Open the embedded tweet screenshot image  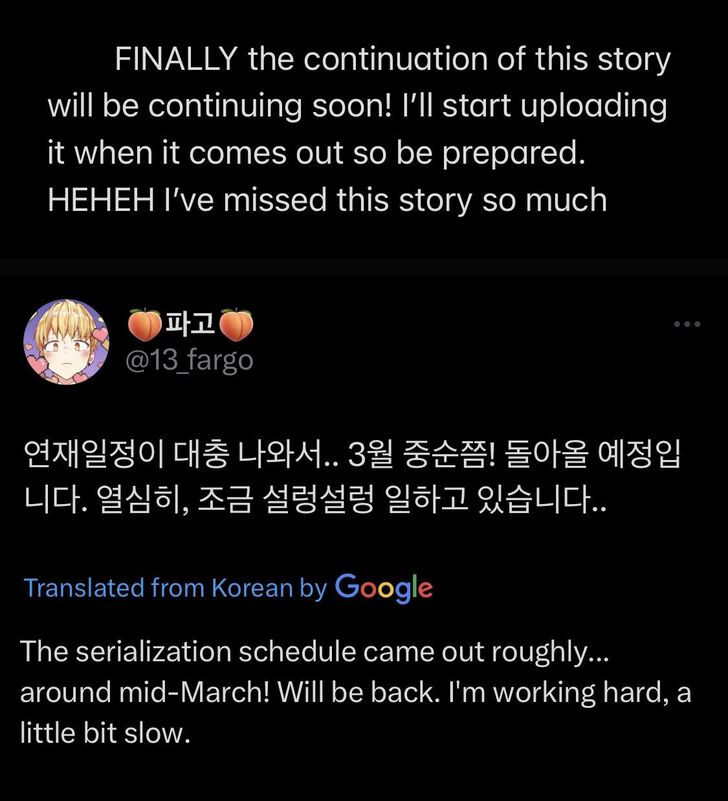(x=364, y=530)
